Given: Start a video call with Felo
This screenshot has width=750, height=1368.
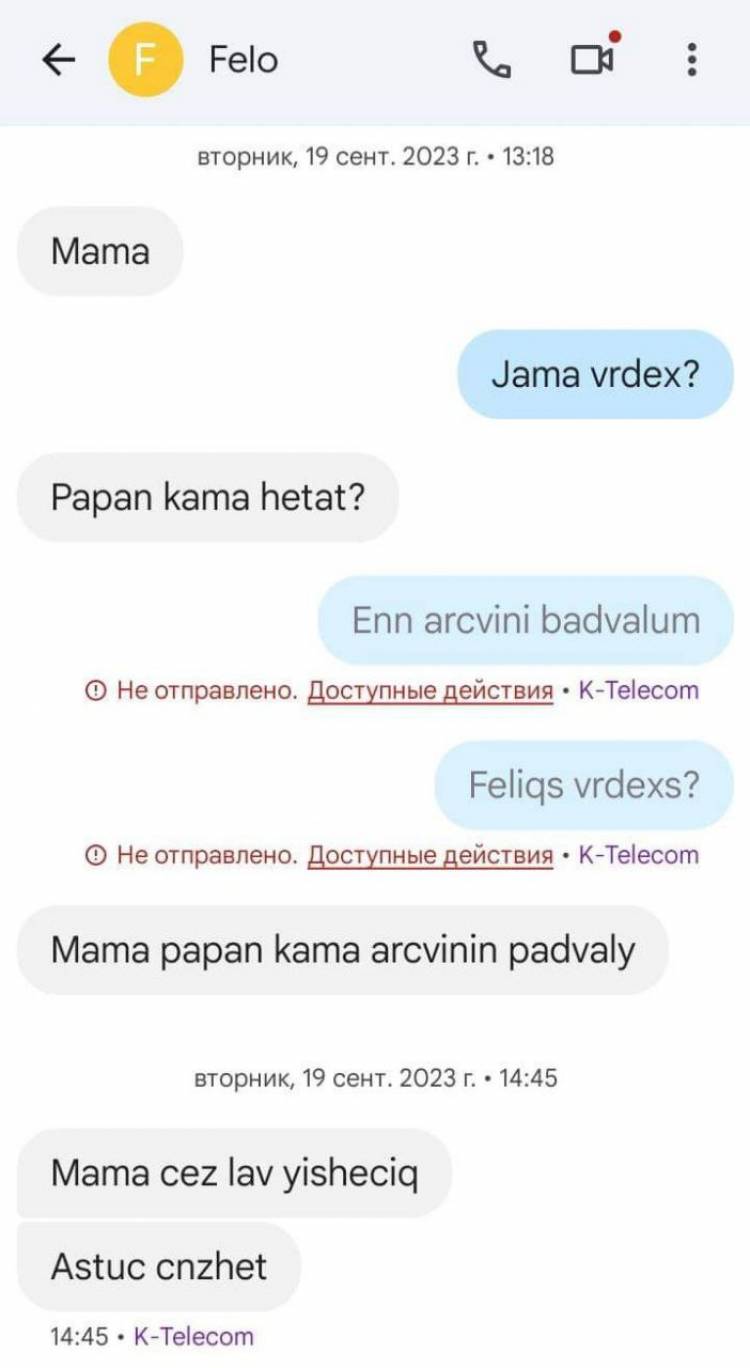Looking at the screenshot, I should [x=592, y=61].
